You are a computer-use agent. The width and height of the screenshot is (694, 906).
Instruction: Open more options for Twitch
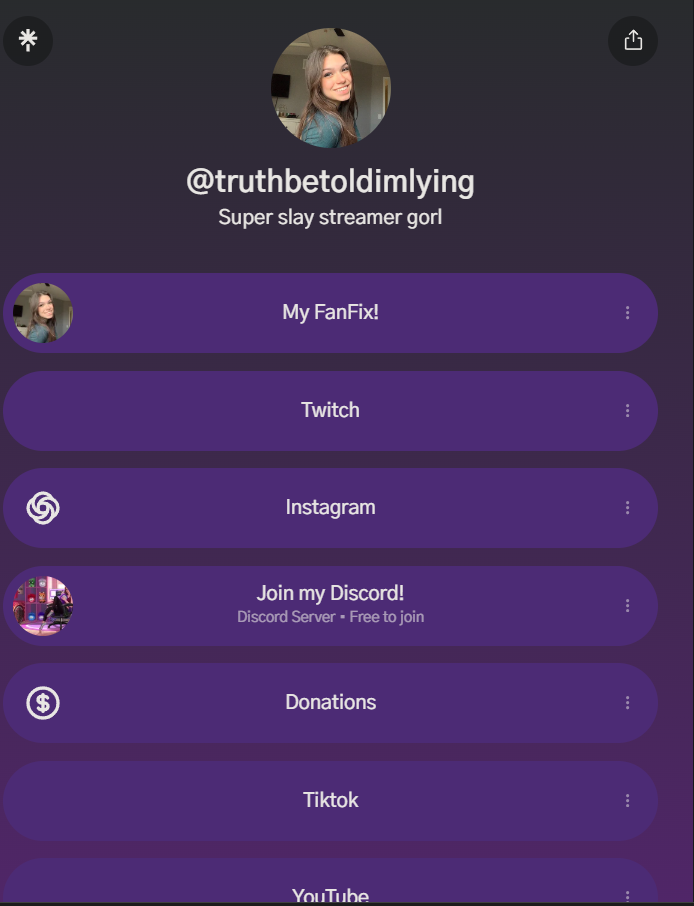click(x=627, y=411)
